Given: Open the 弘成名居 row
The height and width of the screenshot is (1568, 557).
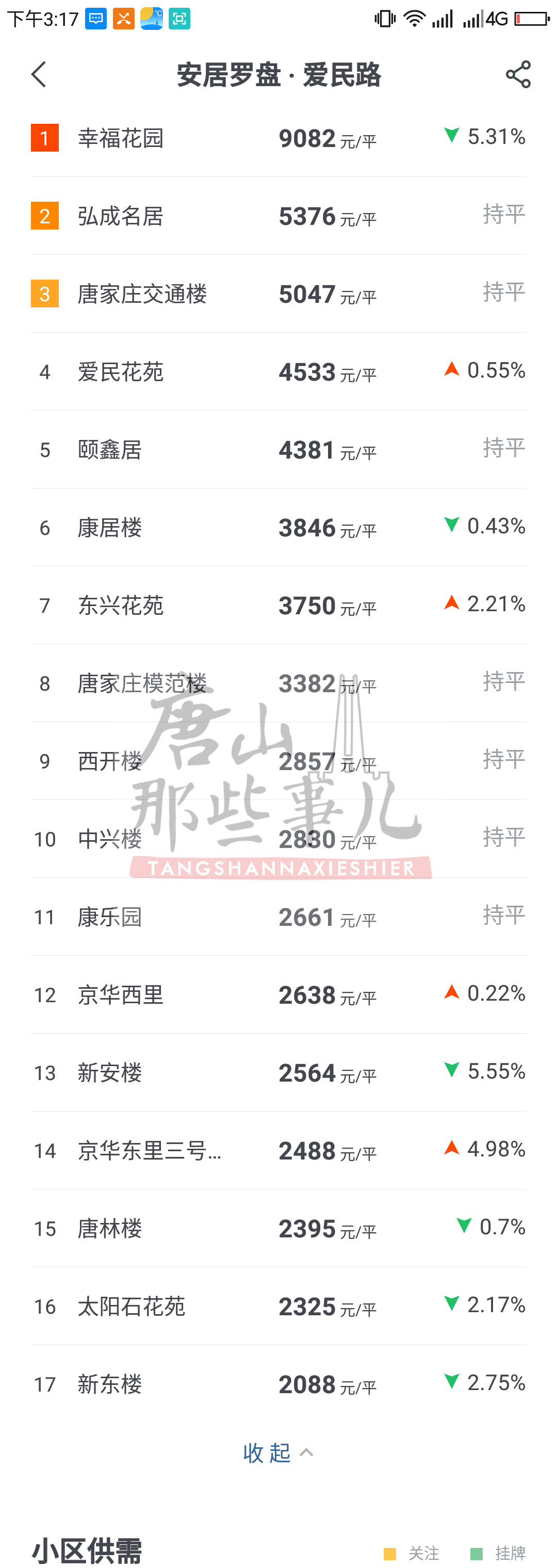Looking at the screenshot, I should (x=121, y=217).
